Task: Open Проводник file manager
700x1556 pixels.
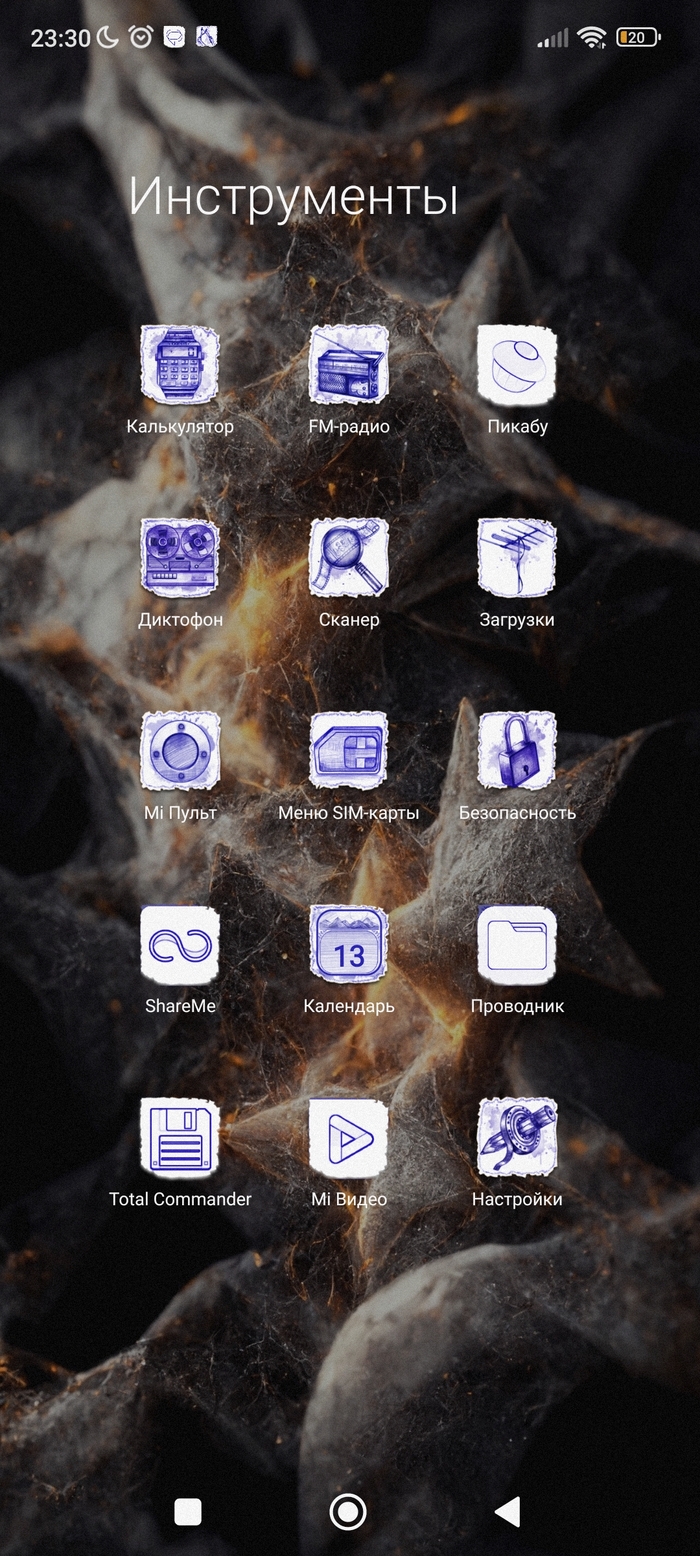Action: pyautogui.click(x=517, y=944)
